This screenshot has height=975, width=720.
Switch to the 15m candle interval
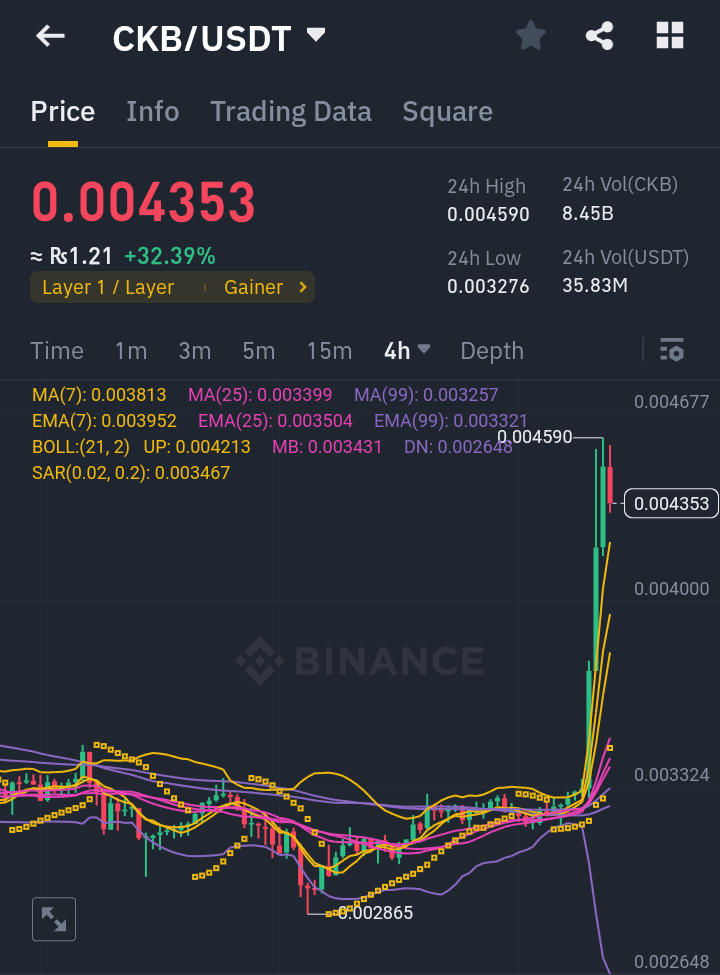[329, 351]
